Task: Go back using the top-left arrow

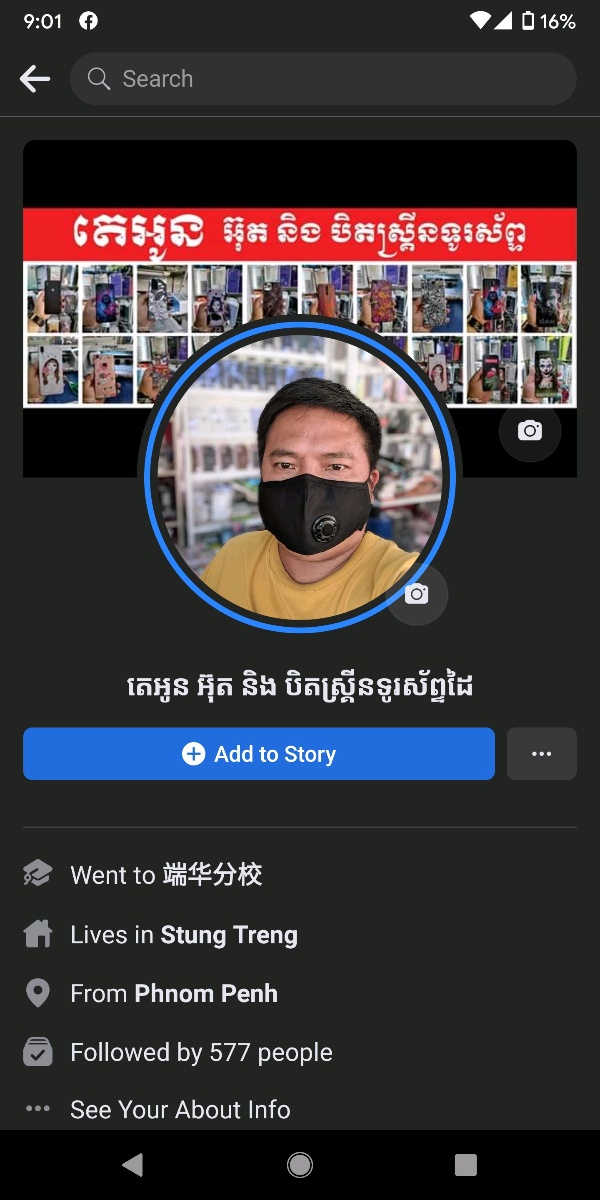Action: (x=35, y=79)
